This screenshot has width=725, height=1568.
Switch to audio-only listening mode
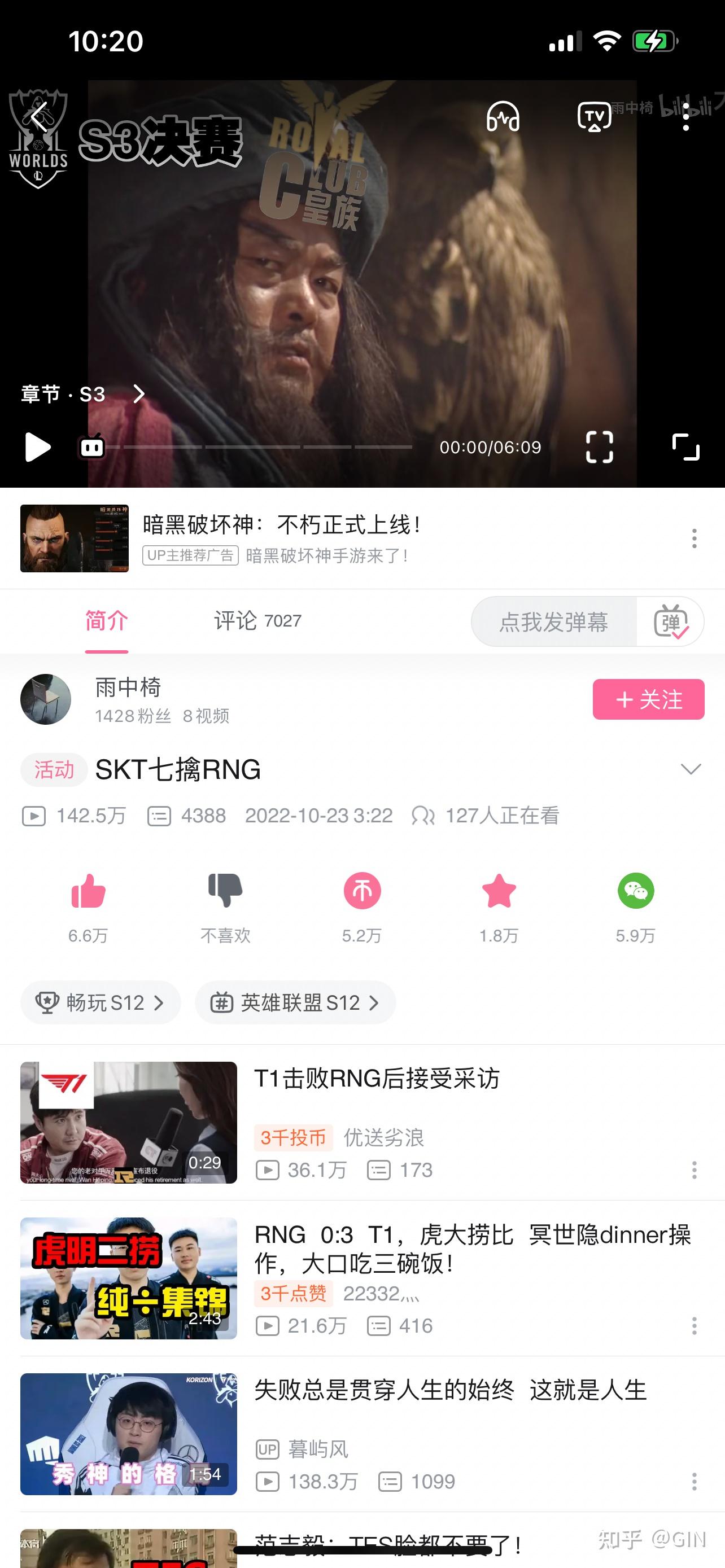click(503, 117)
